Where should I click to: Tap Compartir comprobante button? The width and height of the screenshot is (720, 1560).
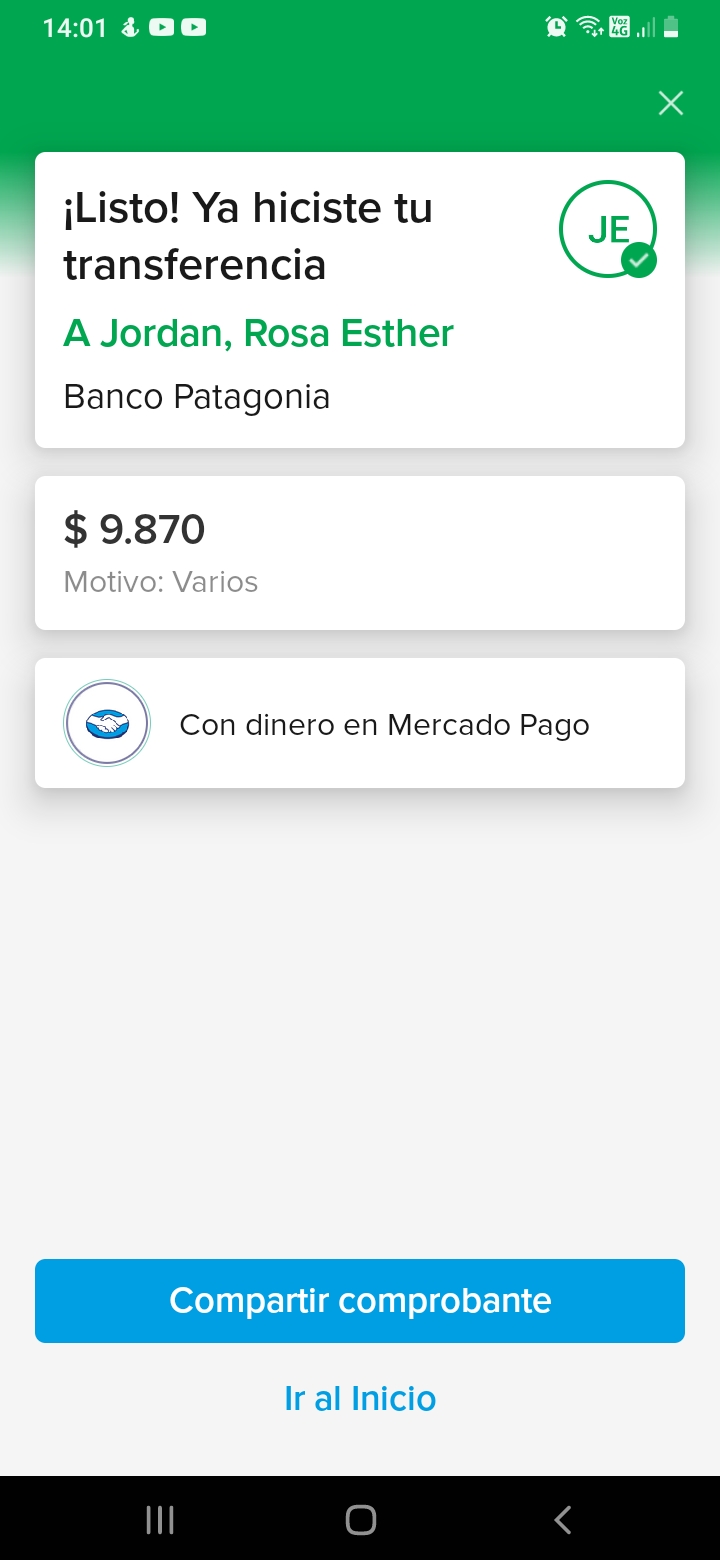pos(360,1300)
